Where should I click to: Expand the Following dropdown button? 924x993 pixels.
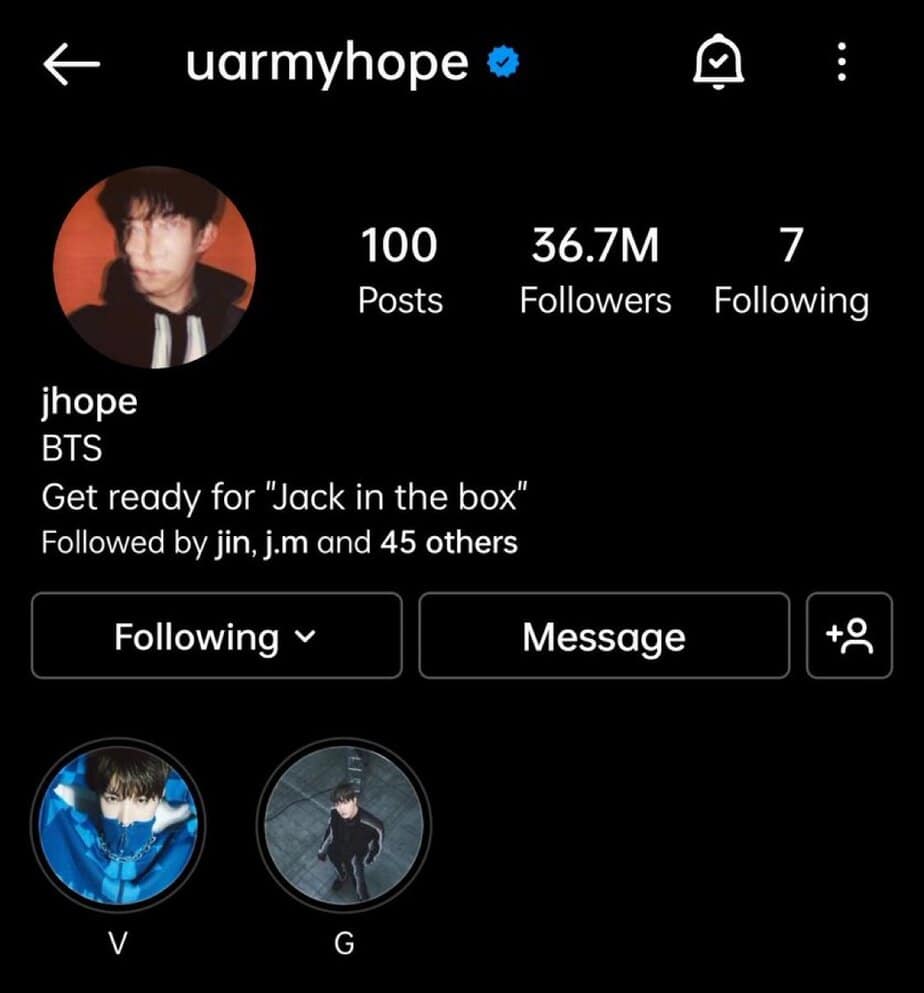216,636
